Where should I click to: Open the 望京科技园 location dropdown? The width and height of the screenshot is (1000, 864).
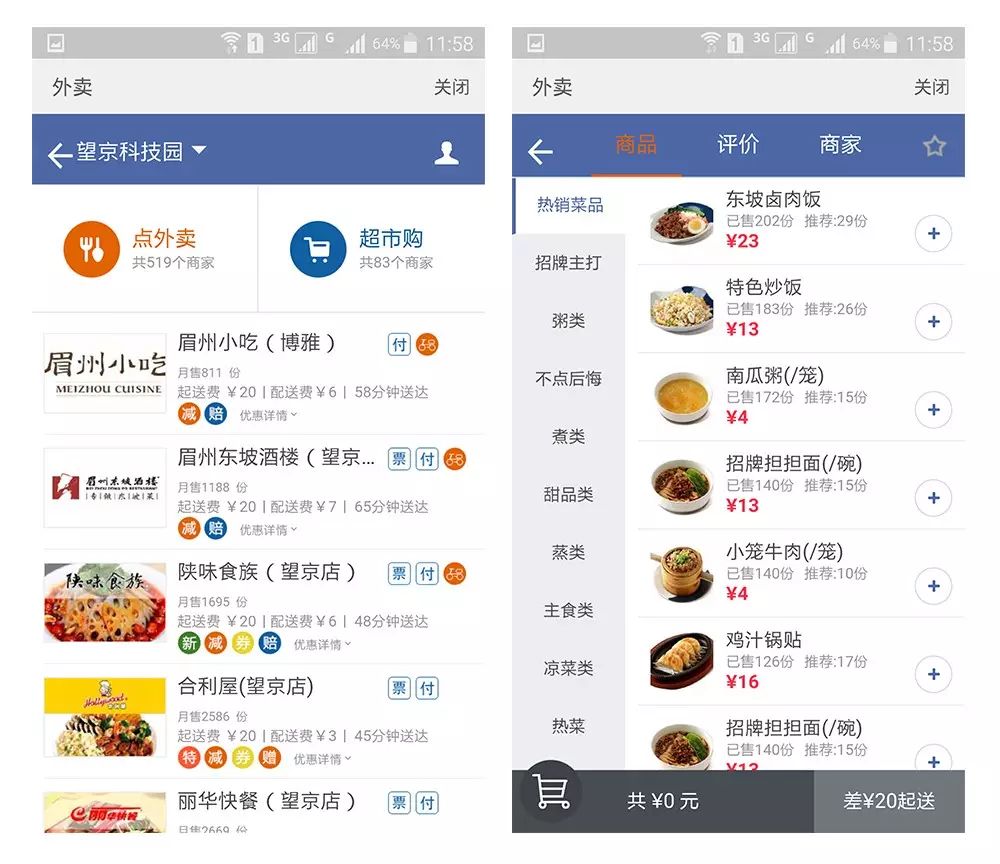click(140, 151)
